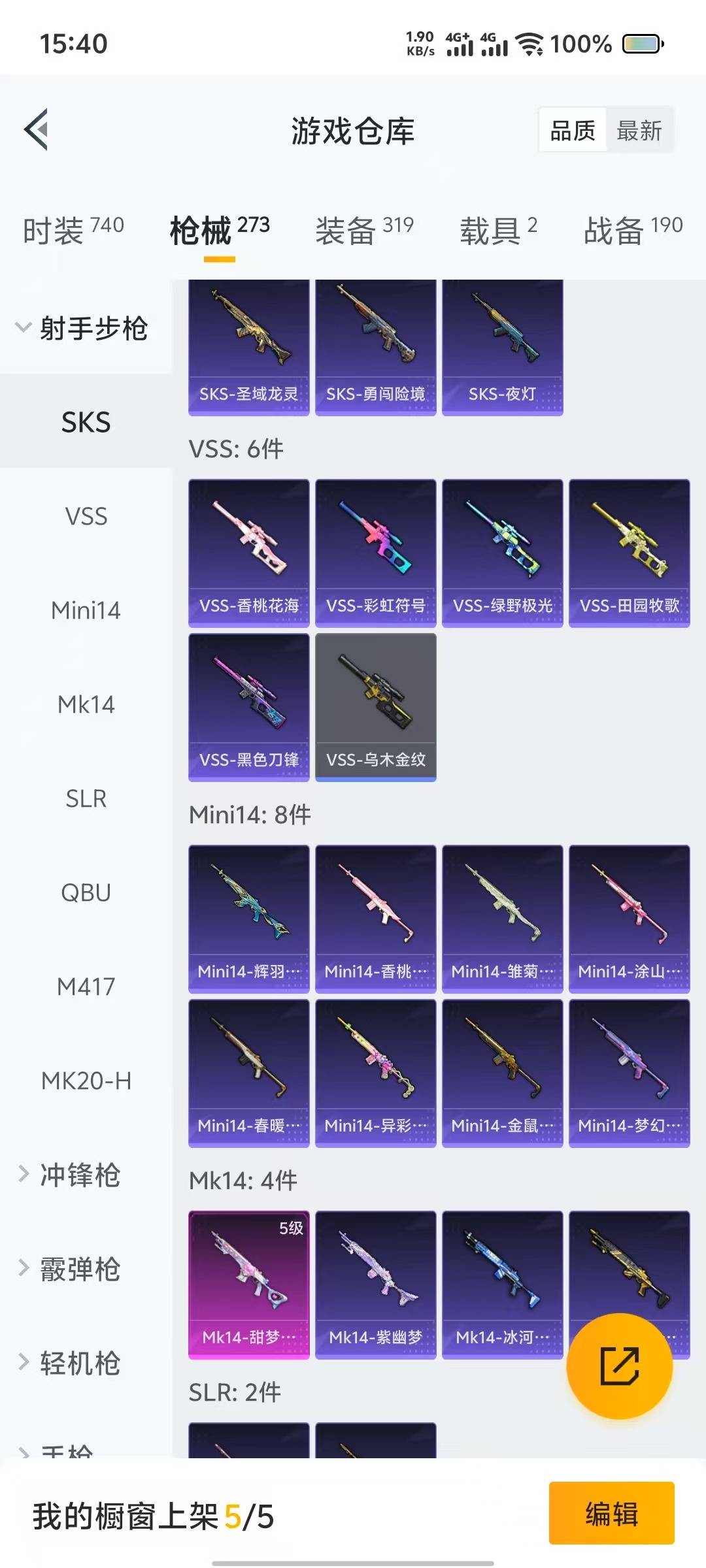Open the SKS-圣域龙灵 skin tile
Viewport: 706px width, 1568px height.
[x=249, y=348]
